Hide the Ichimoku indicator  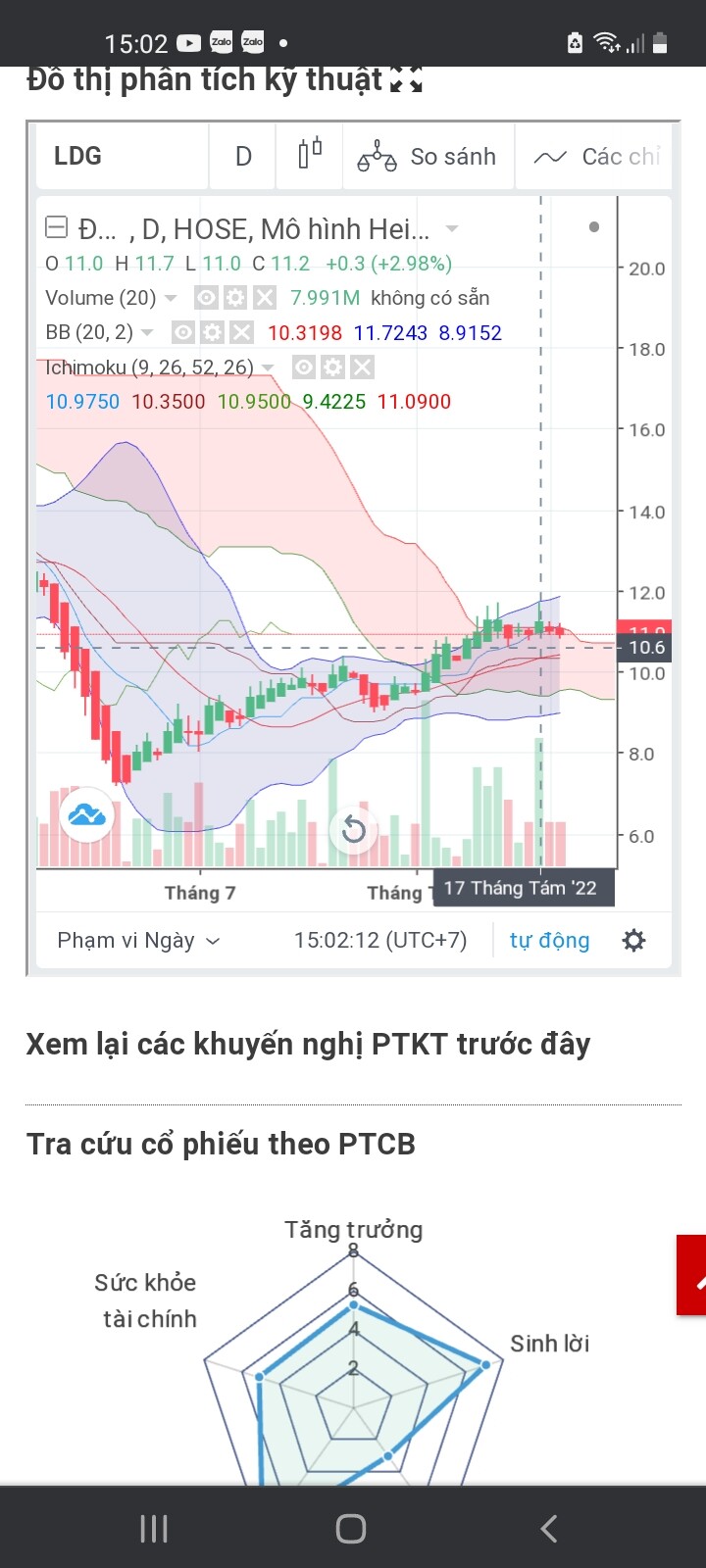(305, 367)
